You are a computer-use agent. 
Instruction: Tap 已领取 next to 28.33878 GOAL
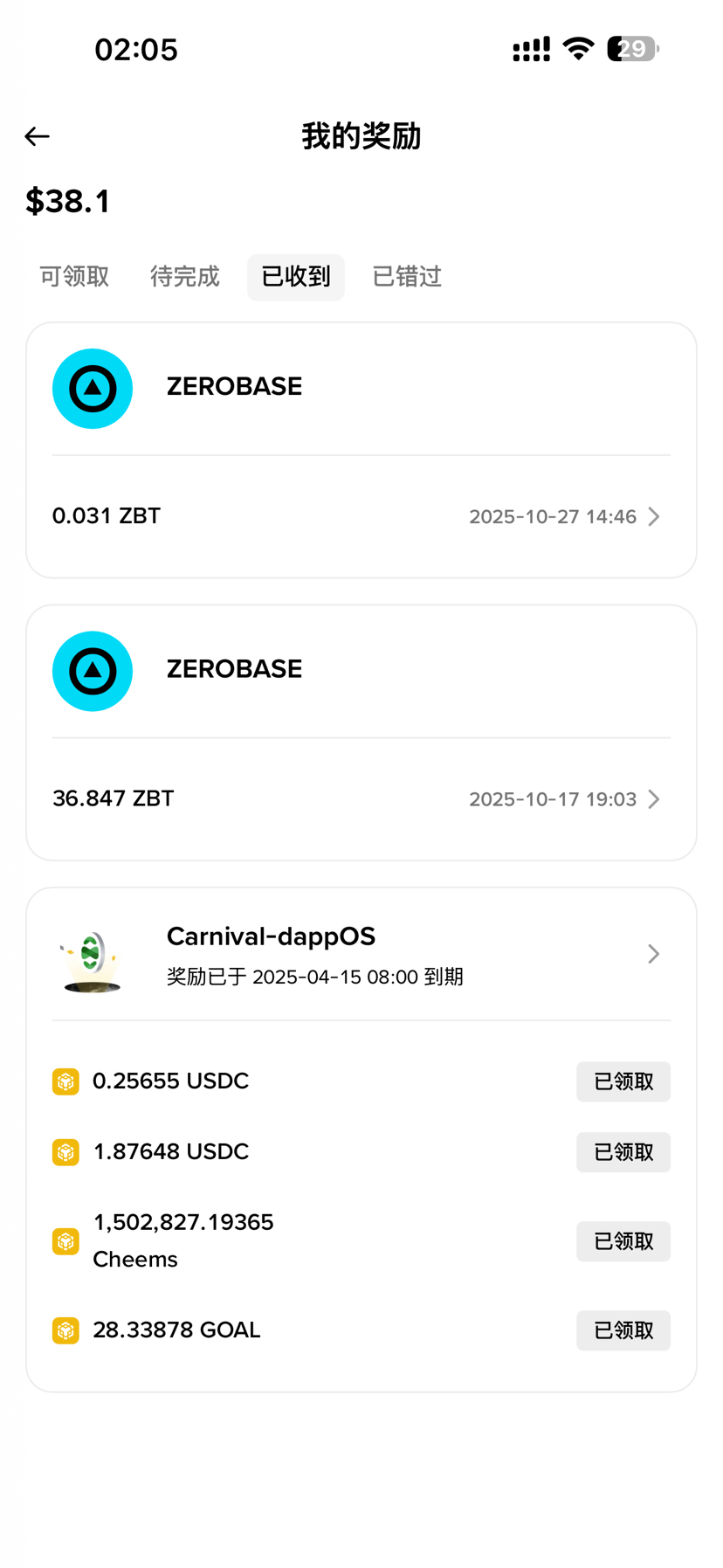[623, 1330]
